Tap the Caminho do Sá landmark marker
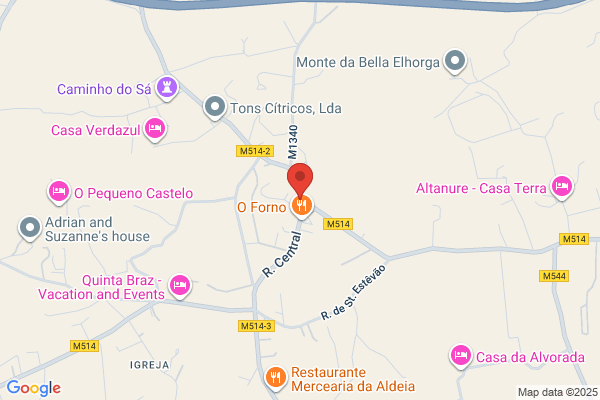The width and height of the screenshot is (600, 400). point(167,88)
